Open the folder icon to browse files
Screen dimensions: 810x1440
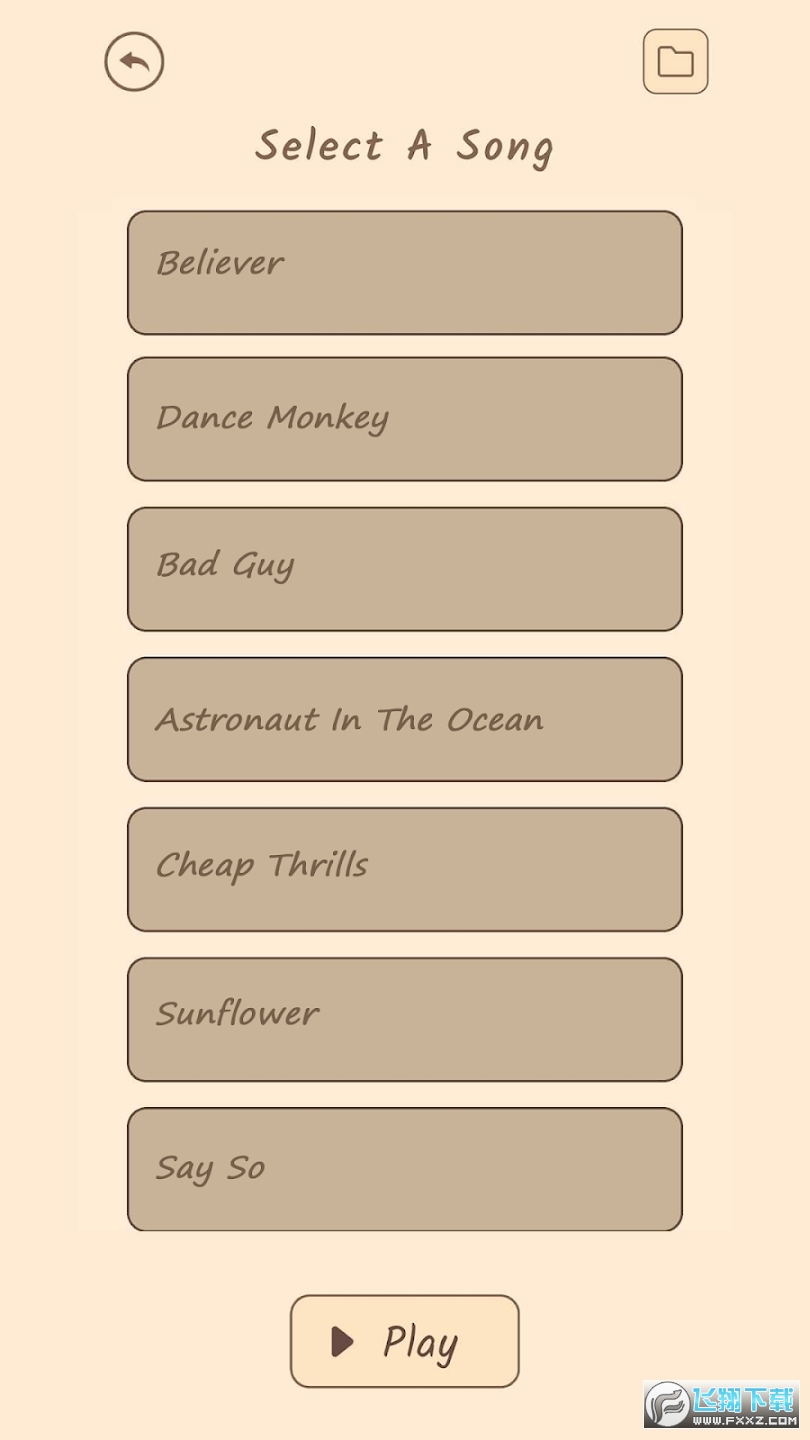[x=675, y=62]
